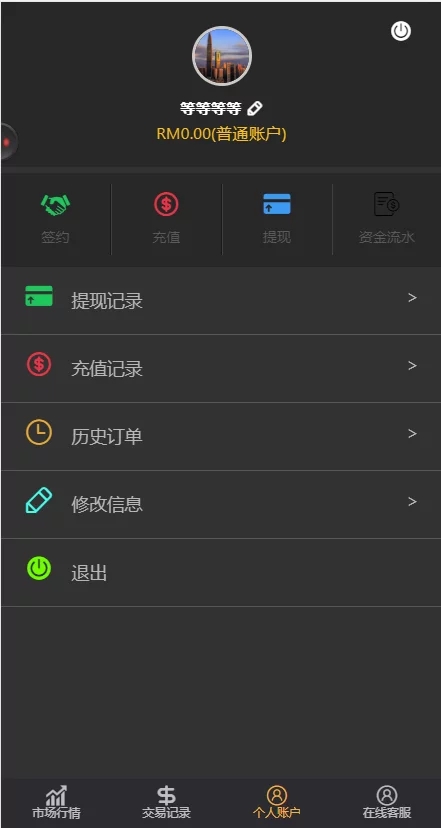Viewport: 441px width, 828px height.
Task: Open 修改信息 edit info row
Action: coord(221,504)
